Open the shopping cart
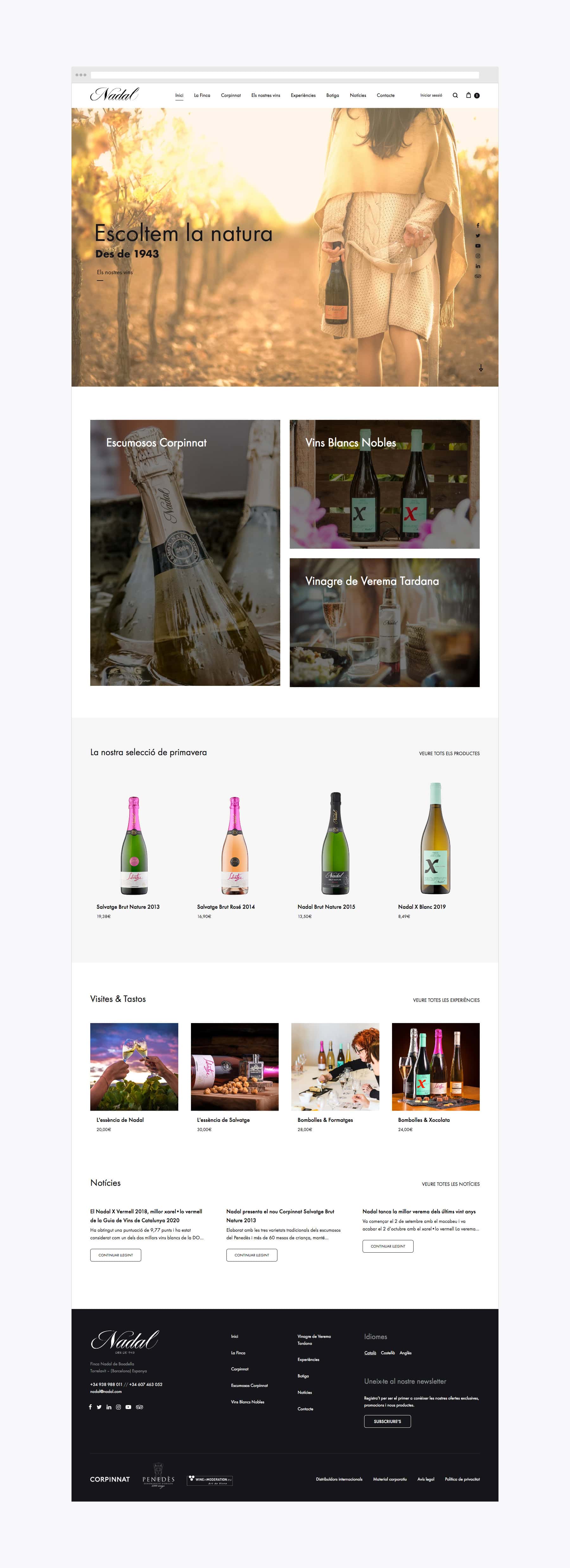Screen dimensions: 570x1568 (469, 95)
